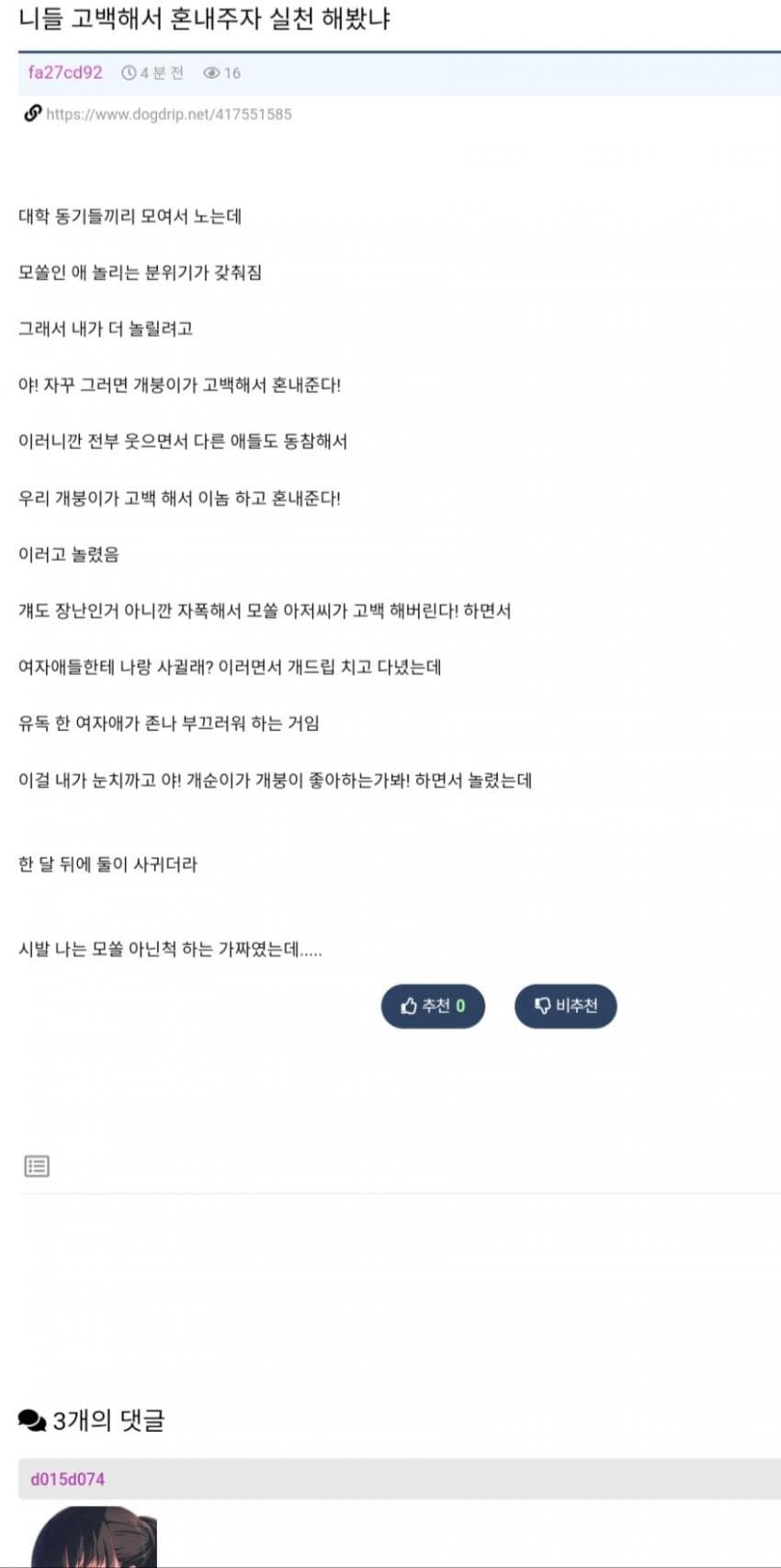Open author fa27cd92's profile

(65, 73)
